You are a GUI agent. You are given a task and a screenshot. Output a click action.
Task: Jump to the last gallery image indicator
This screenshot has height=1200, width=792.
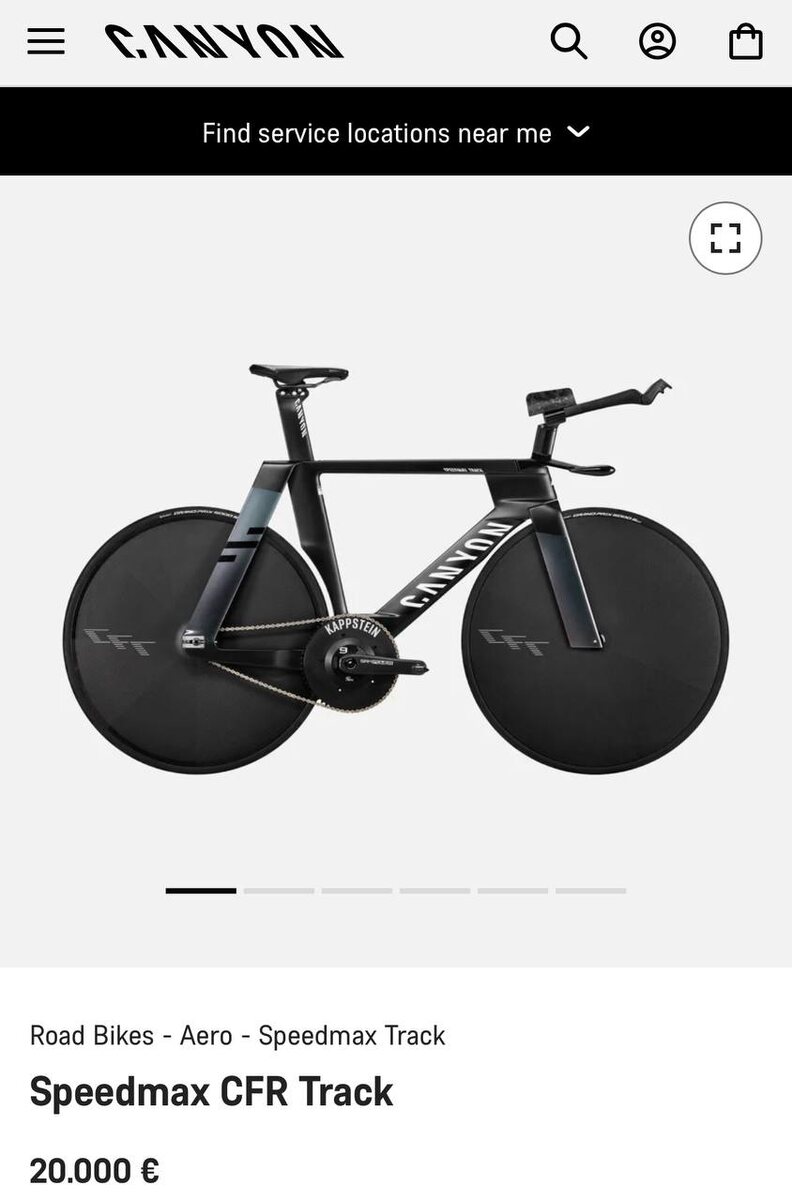[x=591, y=890]
